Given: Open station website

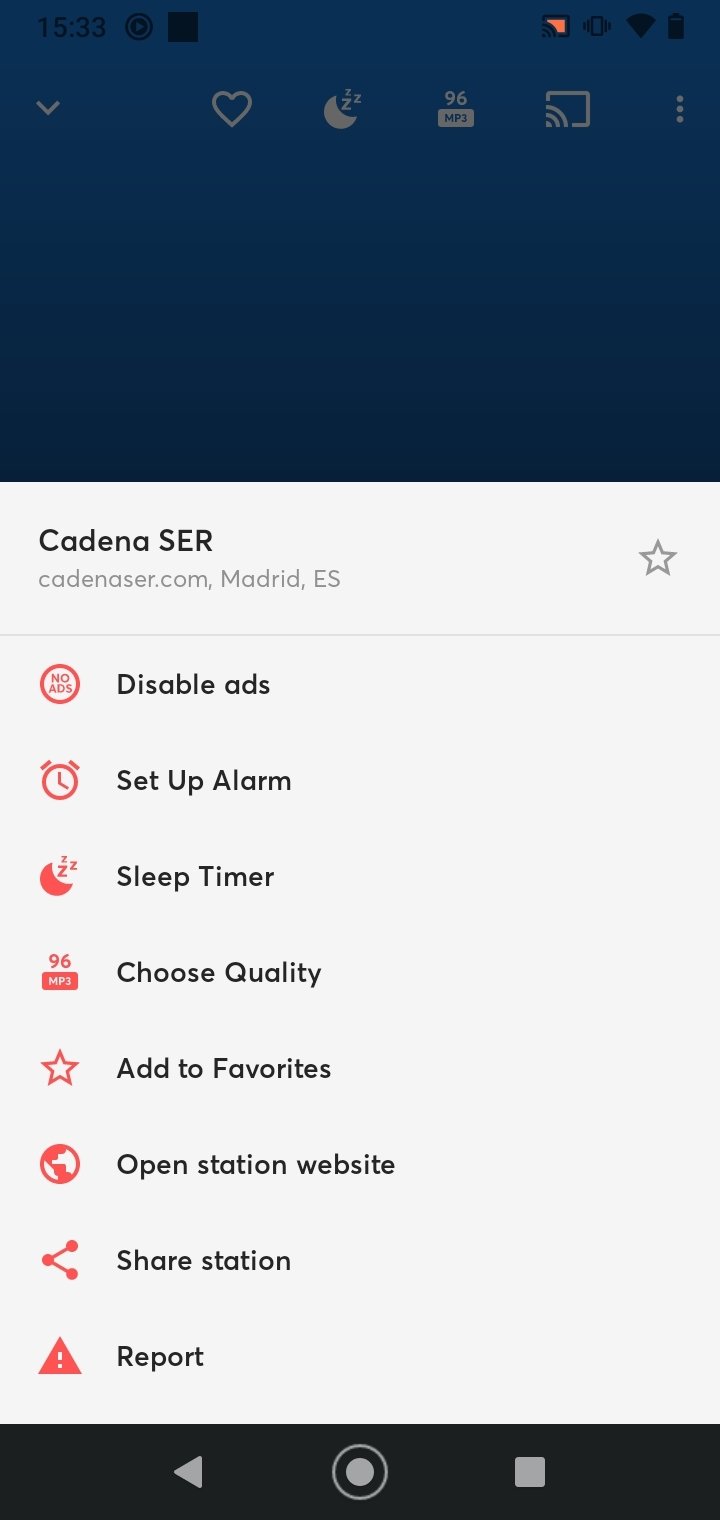Looking at the screenshot, I should (x=360, y=1165).
